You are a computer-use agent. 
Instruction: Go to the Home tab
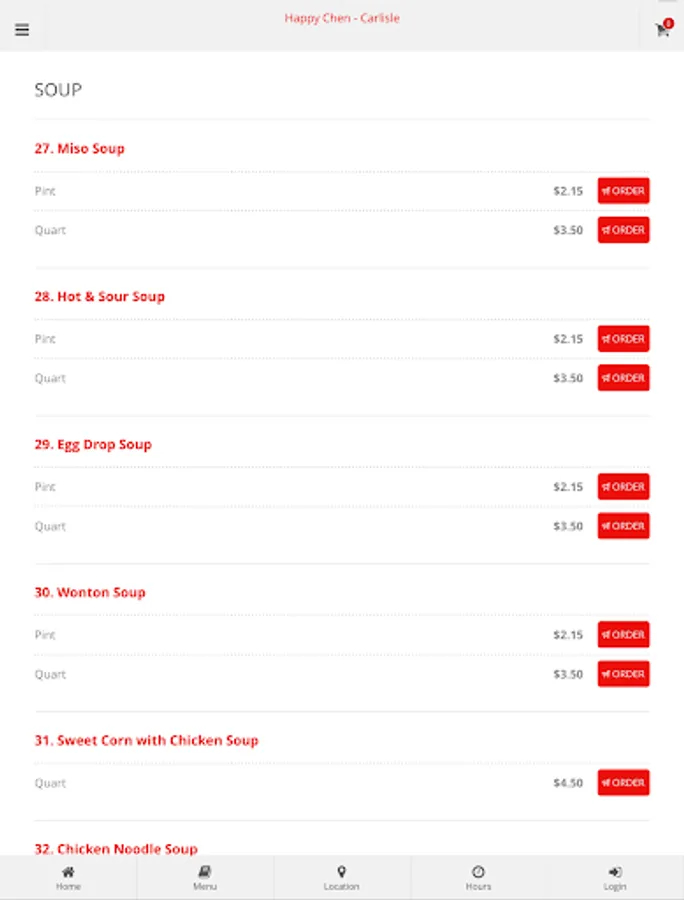[x=68, y=878]
